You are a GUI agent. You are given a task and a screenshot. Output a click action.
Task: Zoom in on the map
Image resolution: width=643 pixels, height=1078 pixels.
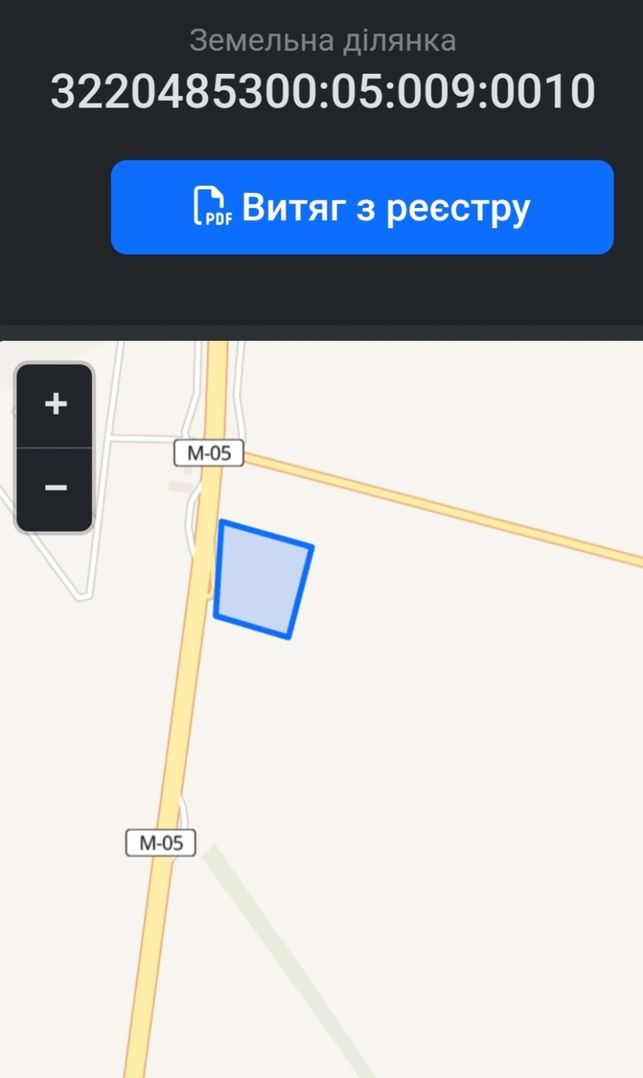click(55, 404)
